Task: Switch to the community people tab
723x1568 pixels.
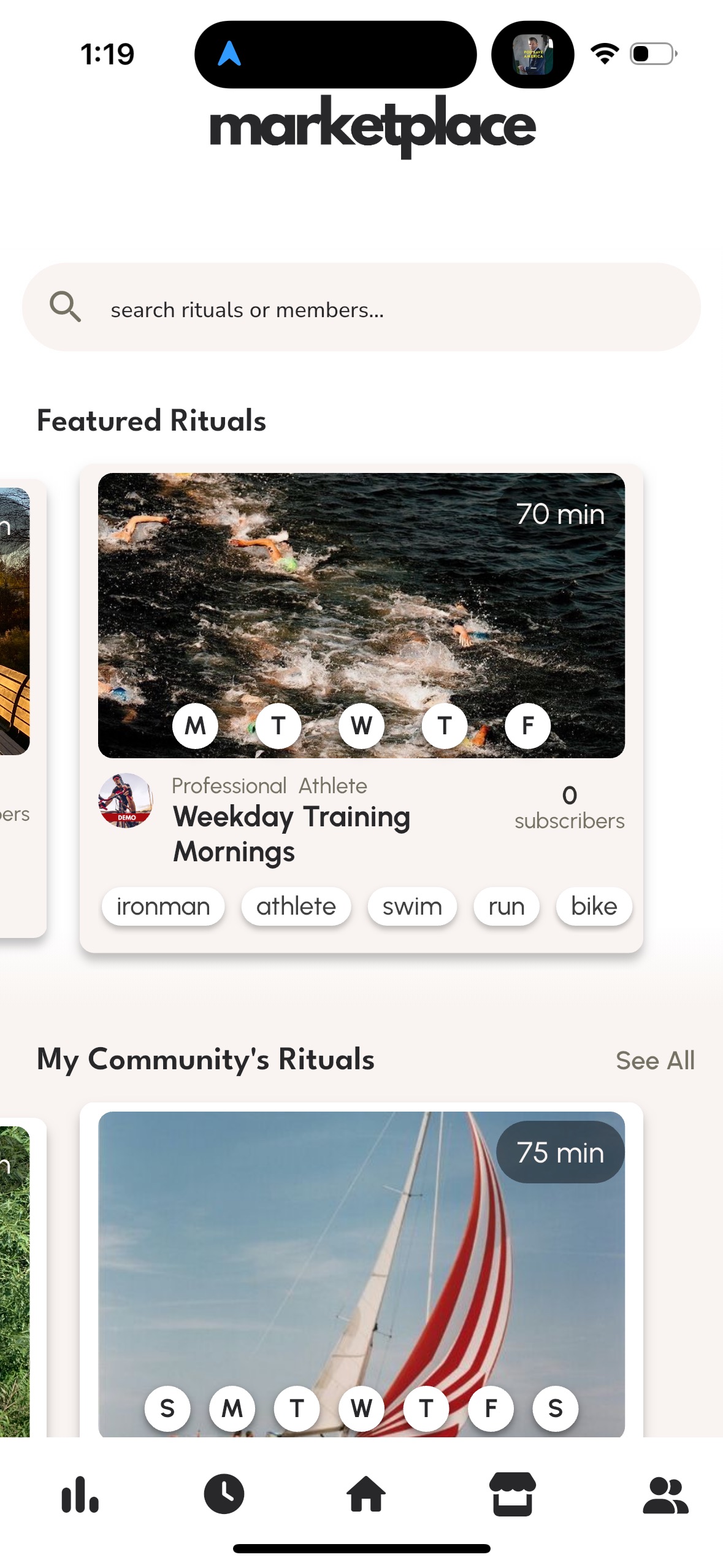Action: 665,1496
